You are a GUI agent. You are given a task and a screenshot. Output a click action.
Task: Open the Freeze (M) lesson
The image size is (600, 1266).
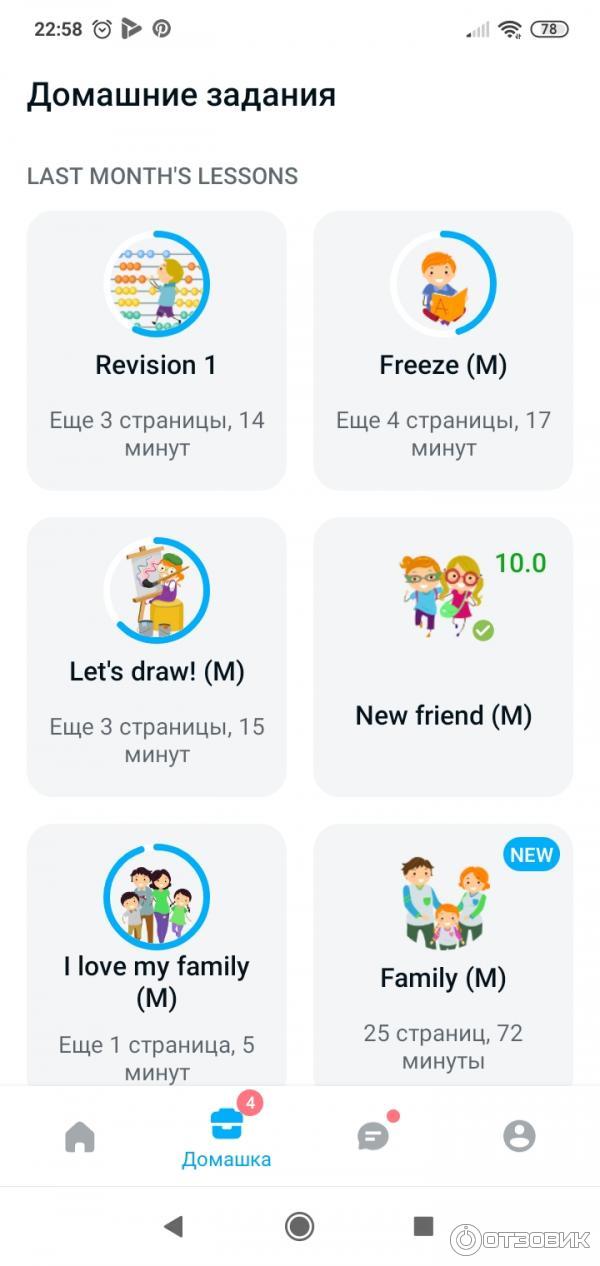pos(443,350)
